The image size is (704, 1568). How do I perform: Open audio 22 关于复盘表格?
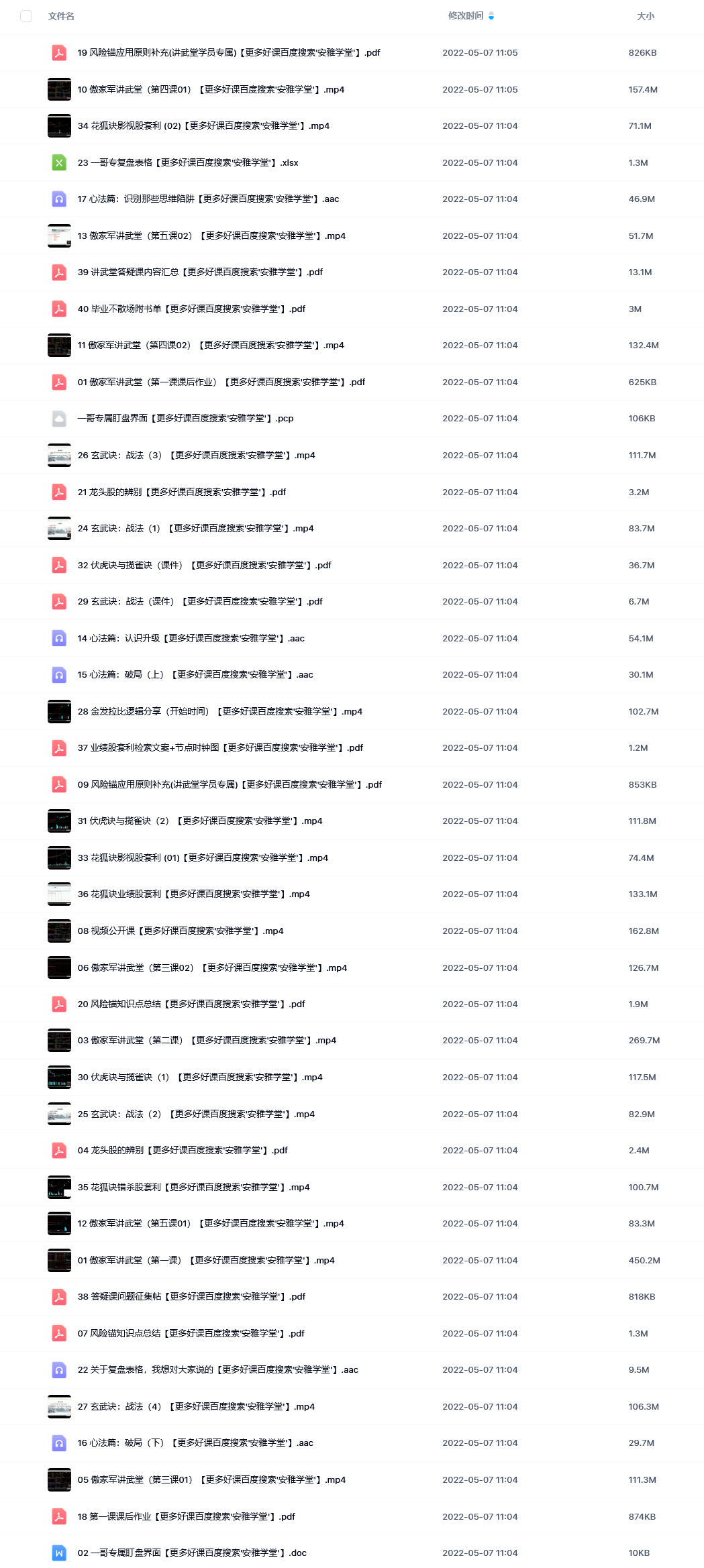point(217,1369)
